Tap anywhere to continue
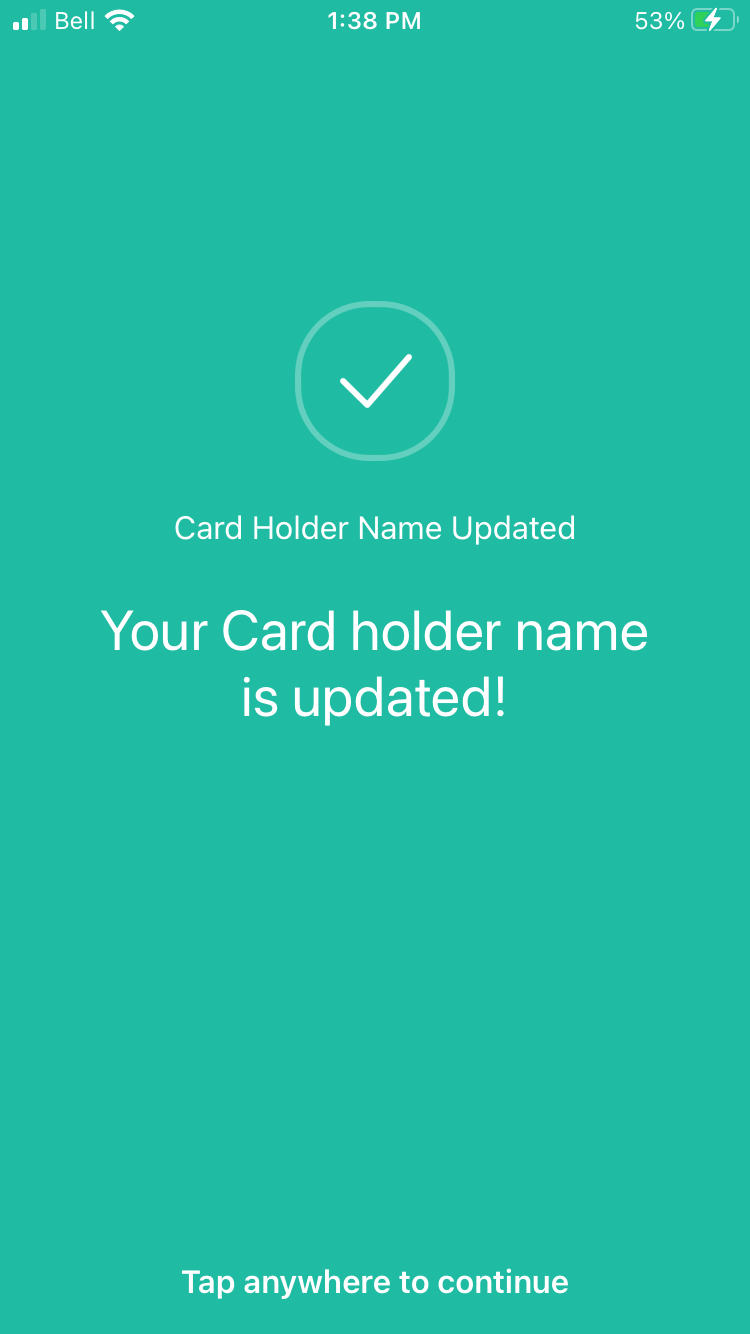Viewport: 750px width, 1334px height. point(375,1282)
